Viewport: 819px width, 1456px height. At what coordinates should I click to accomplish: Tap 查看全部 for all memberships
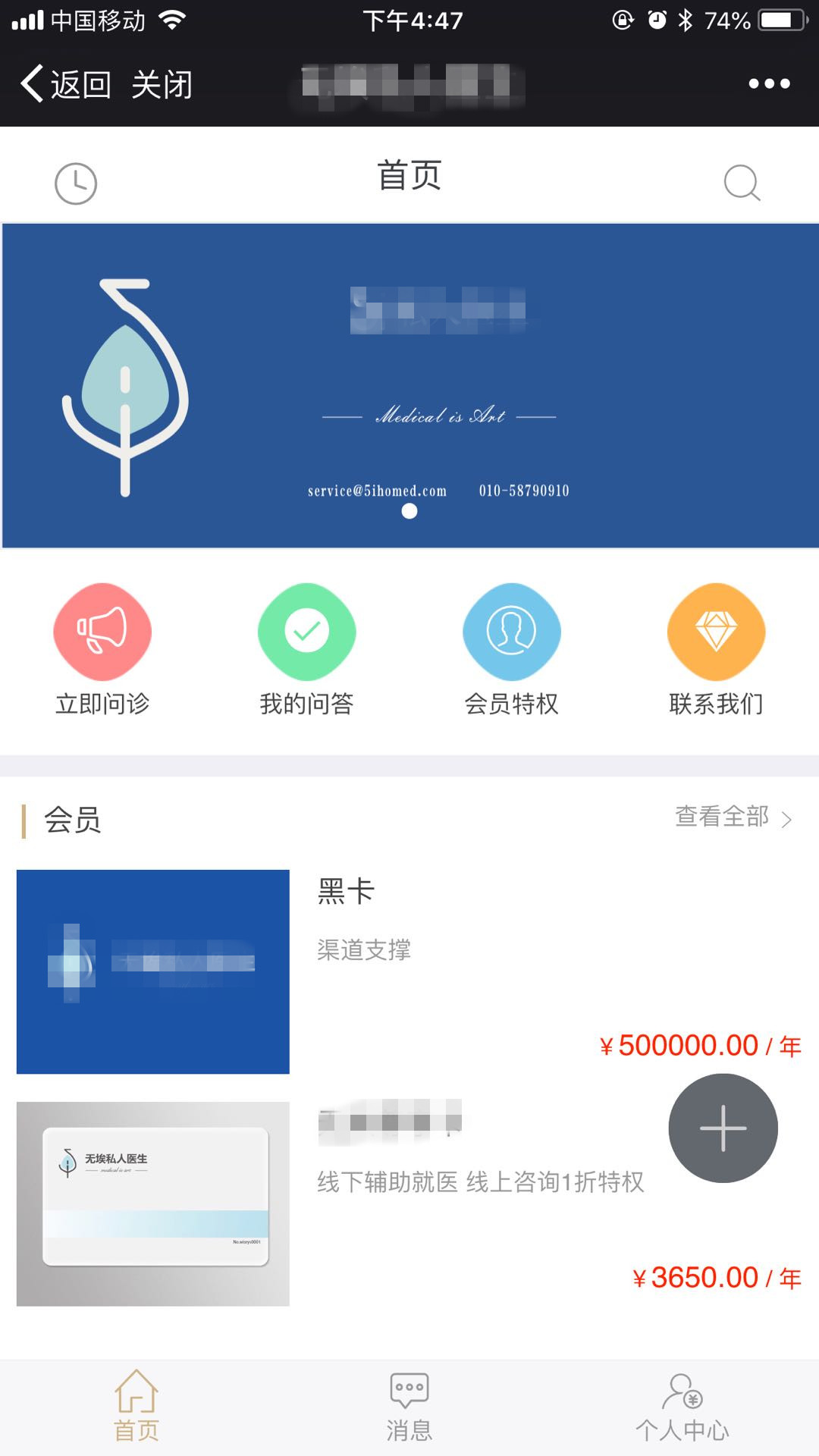coord(733,817)
